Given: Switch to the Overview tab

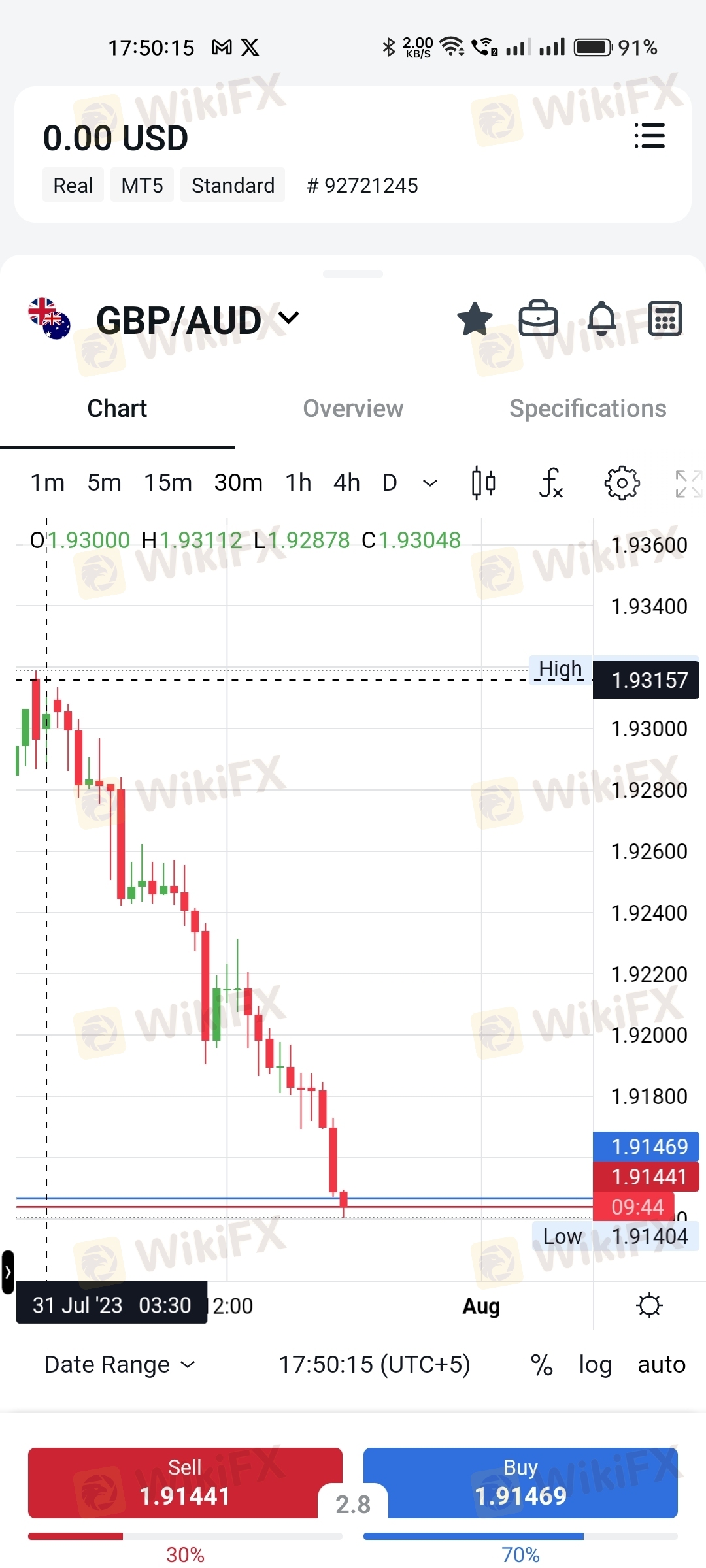Looking at the screenshot, I should (353, 408).
